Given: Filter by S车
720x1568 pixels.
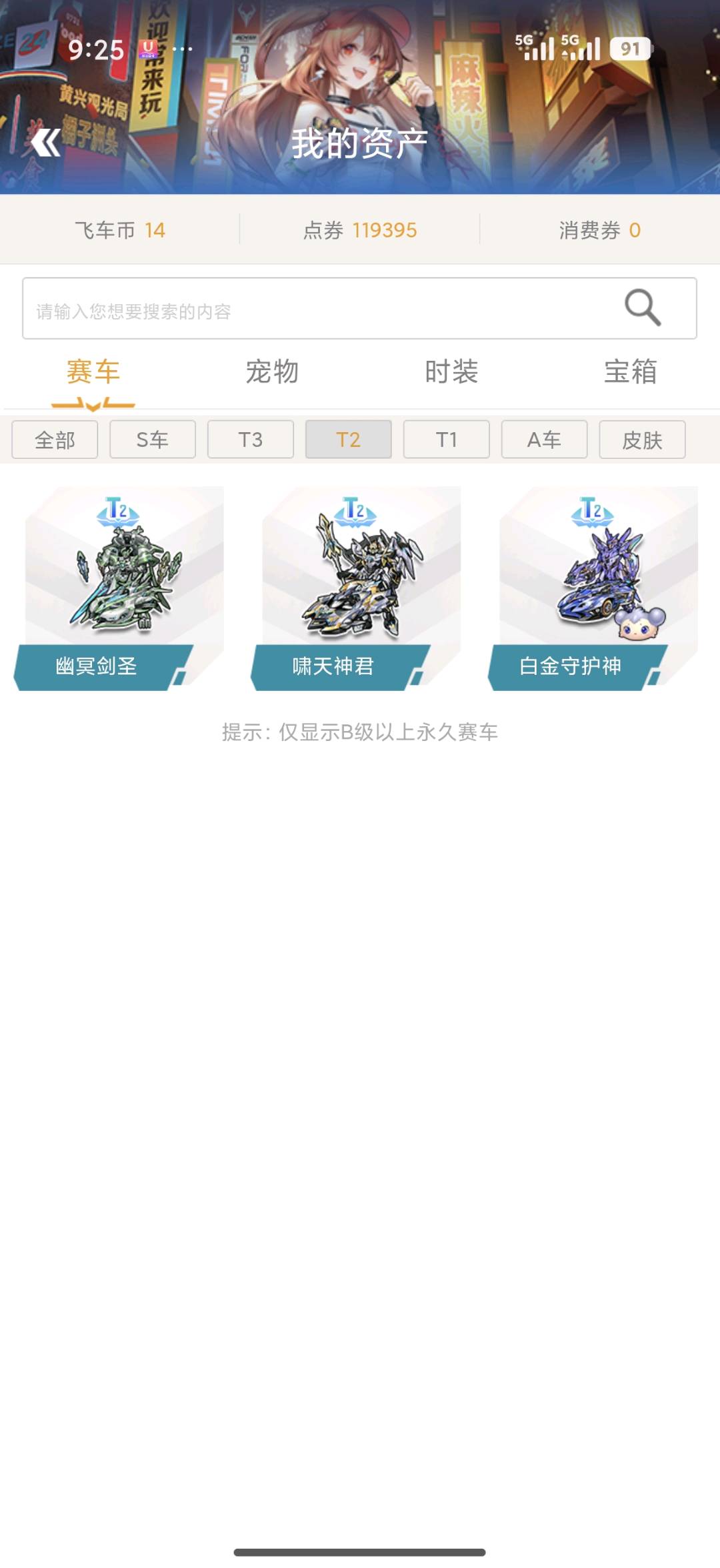Looking at the screenshot, I should [x=153, y=440].
